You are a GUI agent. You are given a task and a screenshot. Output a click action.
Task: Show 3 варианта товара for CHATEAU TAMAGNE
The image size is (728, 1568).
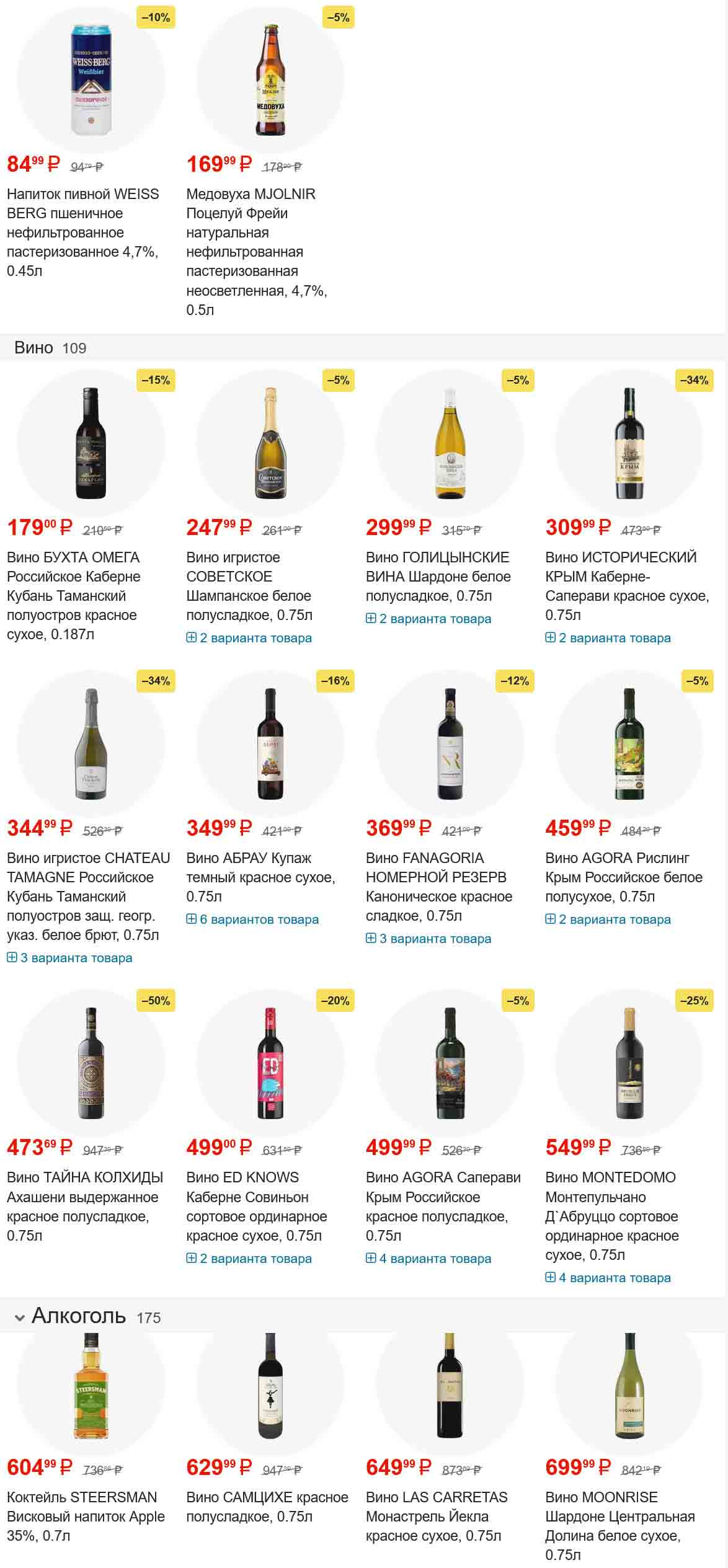pyautogui.click(x=69, y=958)
